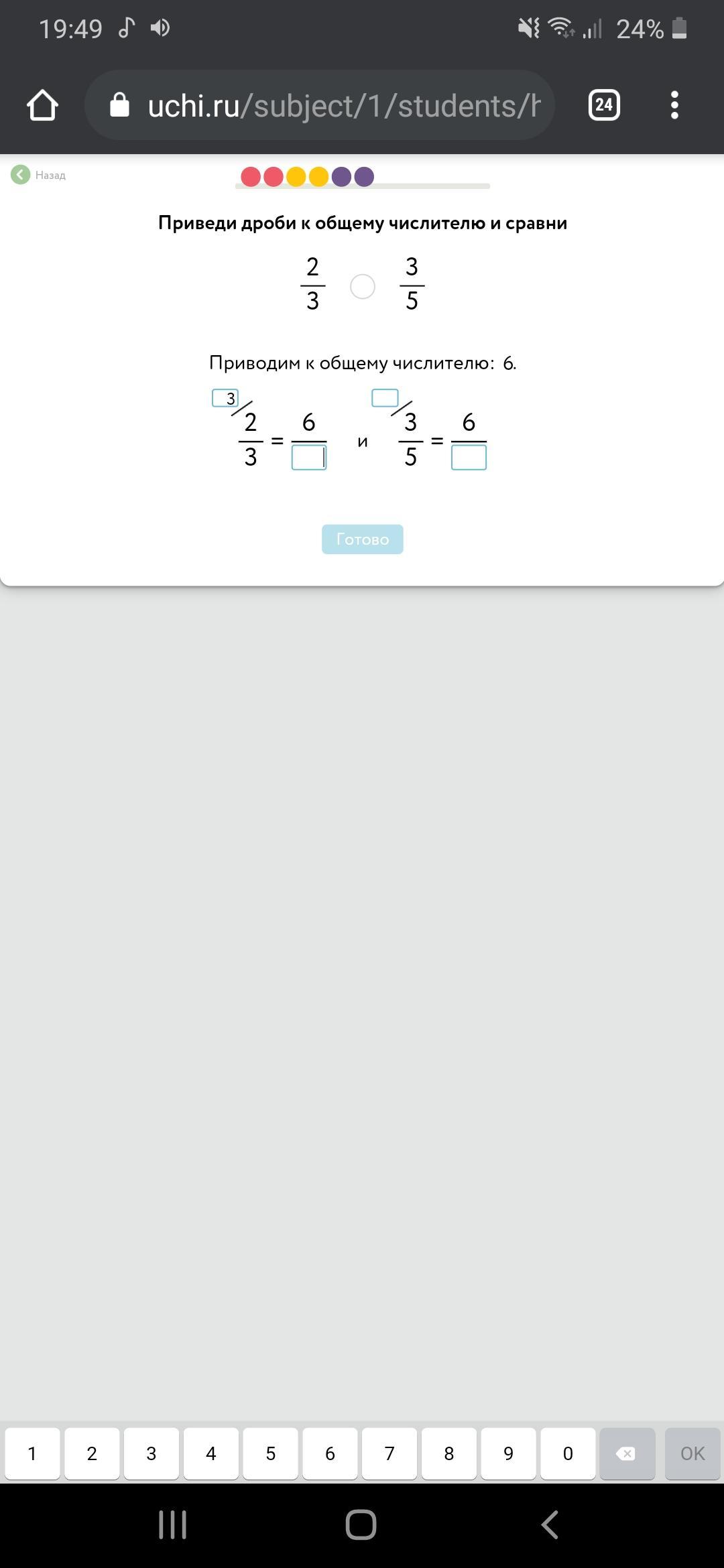Image resolution: width=724 pixels, height=1568 pixels.
Task: Enter digit 5 on the number pad
Action: coord(270,1453)
